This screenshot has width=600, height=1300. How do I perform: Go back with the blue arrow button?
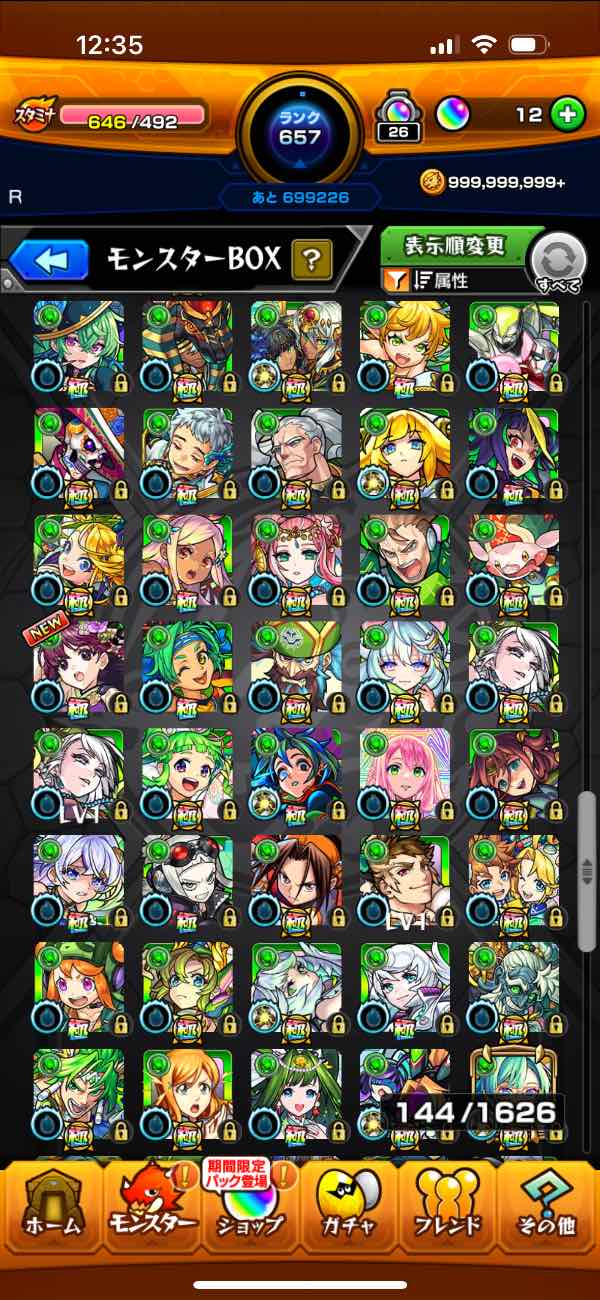point(50,261)
